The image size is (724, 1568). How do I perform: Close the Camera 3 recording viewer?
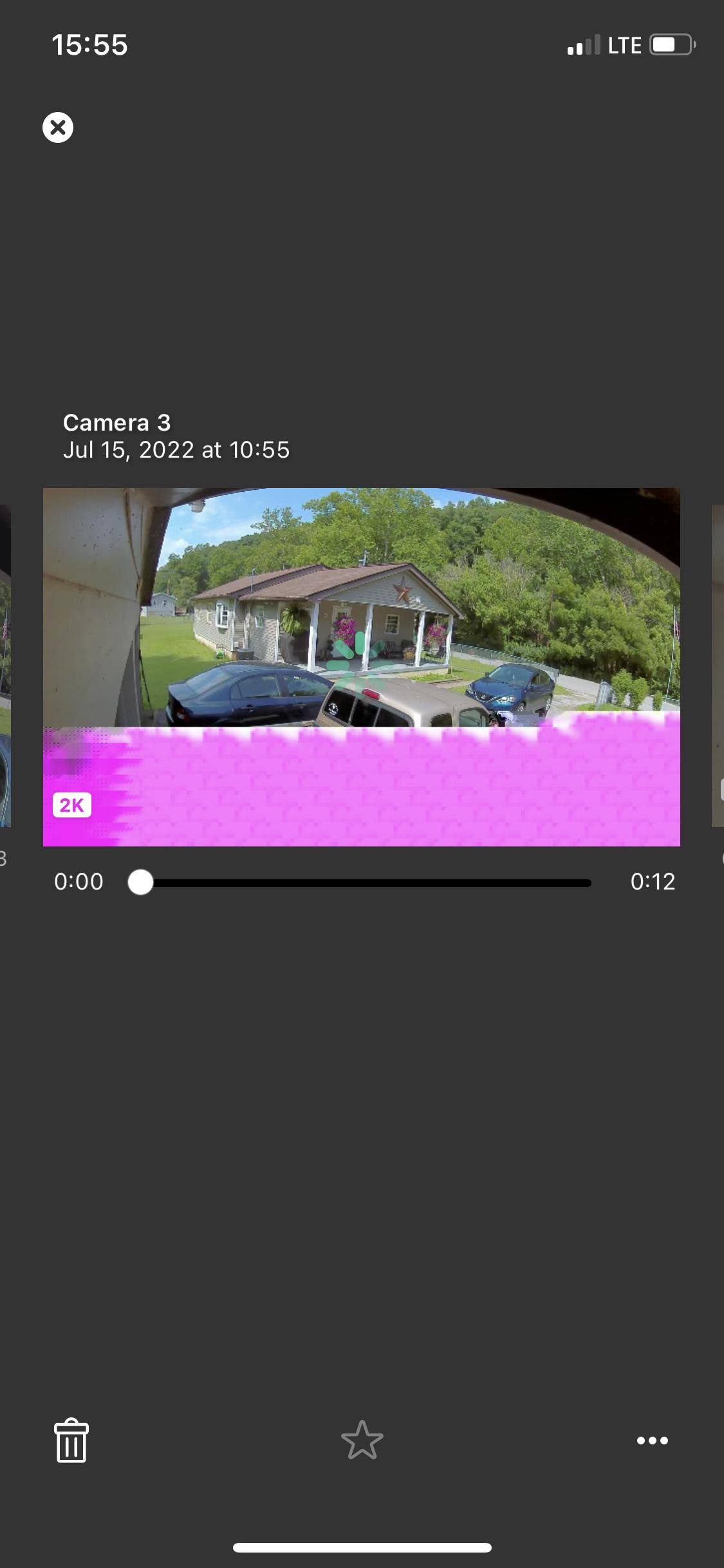pos(58,127)
